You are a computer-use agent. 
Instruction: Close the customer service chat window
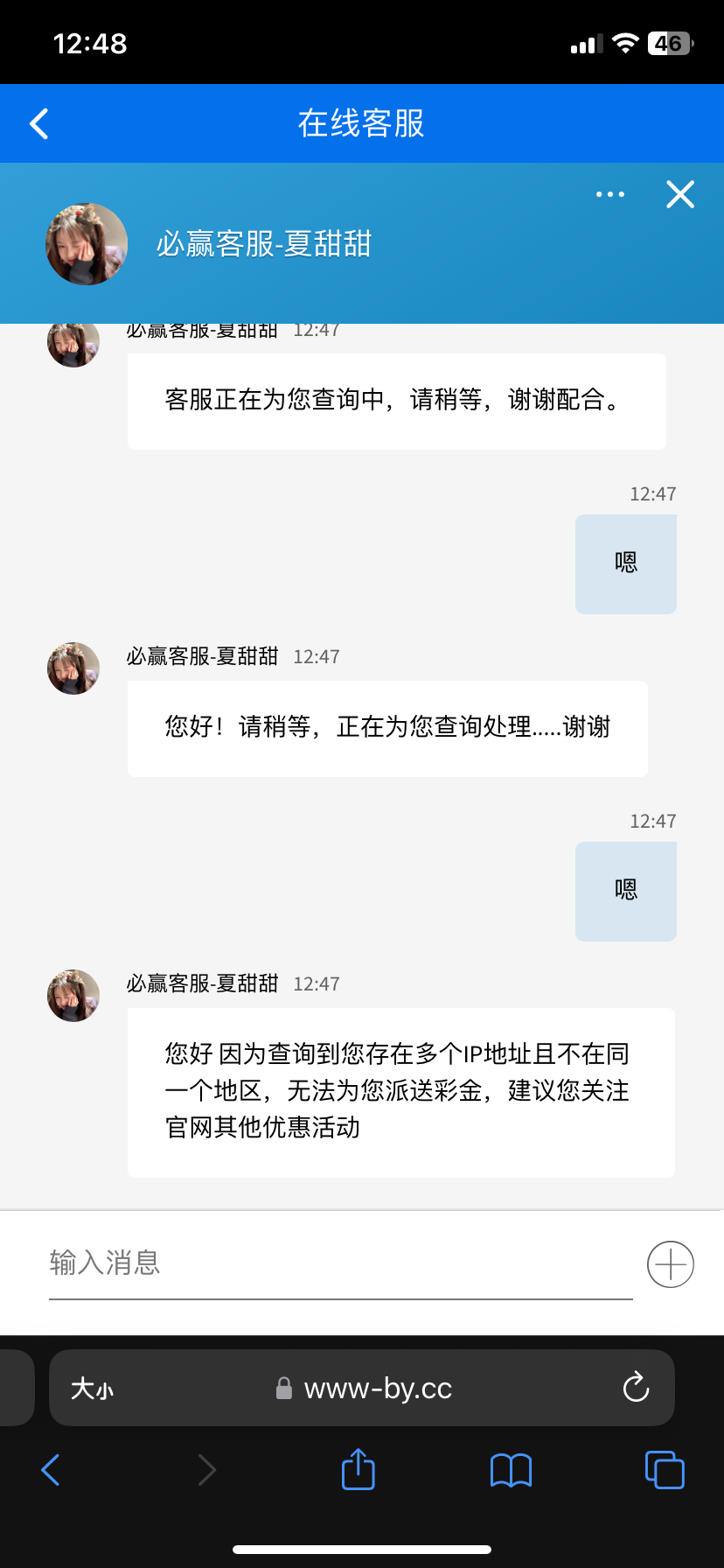(x=680, y=194)
